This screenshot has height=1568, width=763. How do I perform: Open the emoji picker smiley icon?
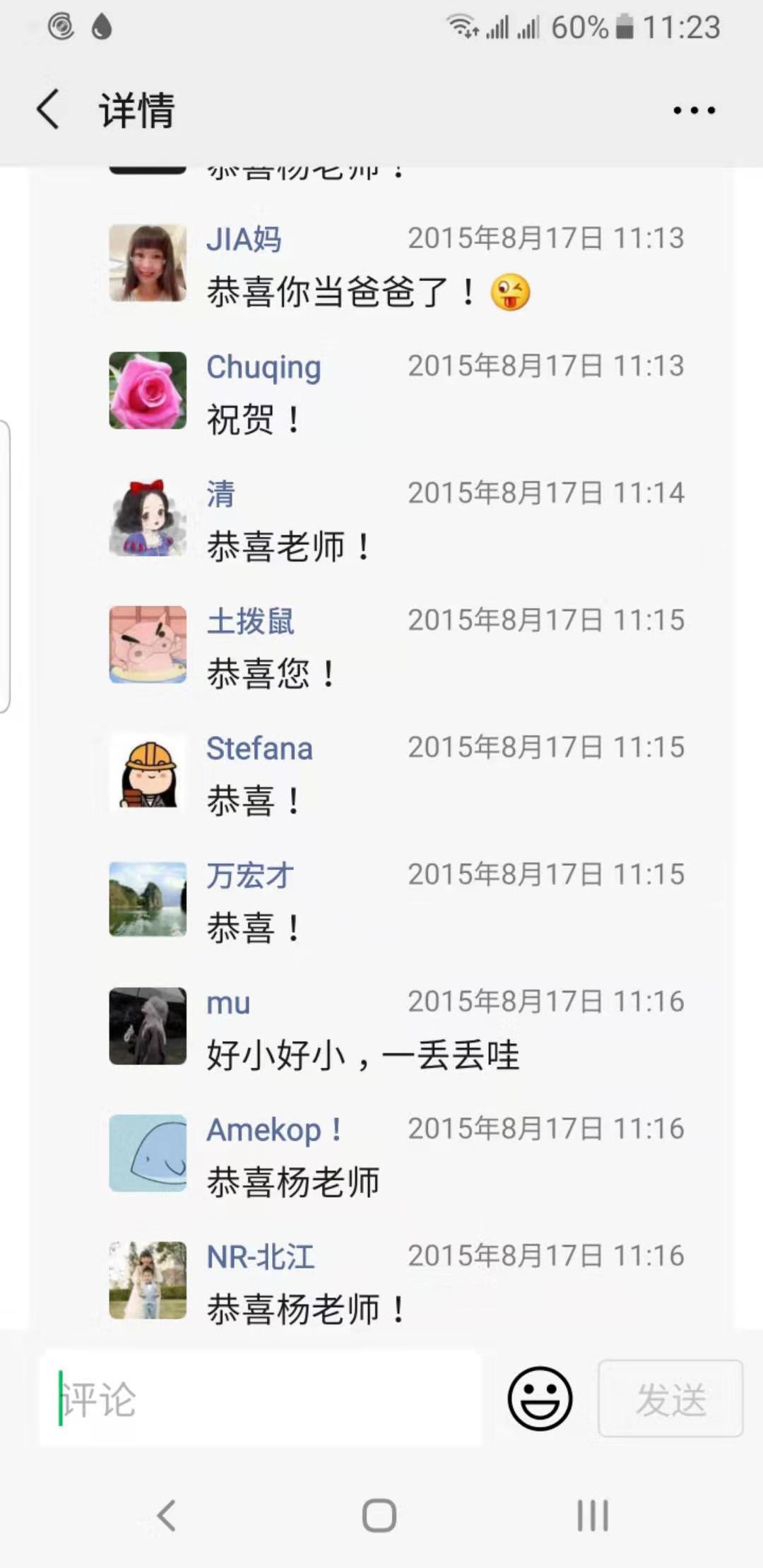coord(540,1398)
